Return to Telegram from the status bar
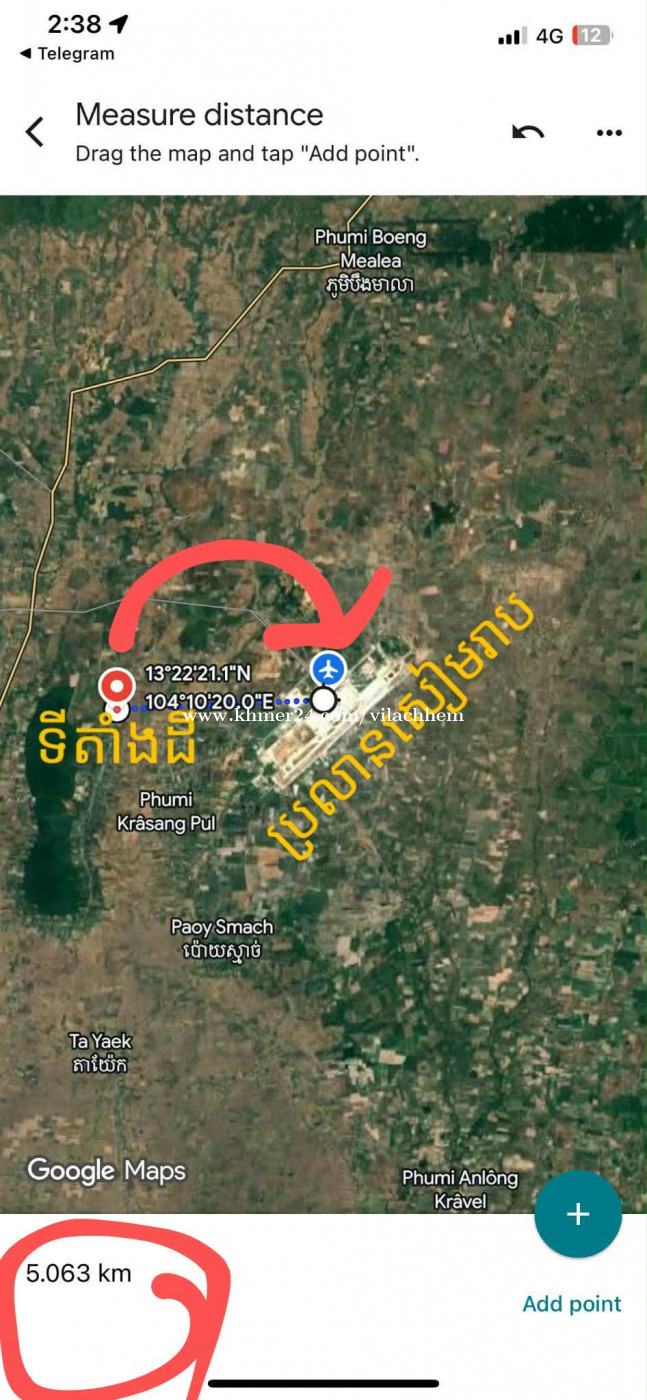The image size is (647, 1400). coord(67,54)
